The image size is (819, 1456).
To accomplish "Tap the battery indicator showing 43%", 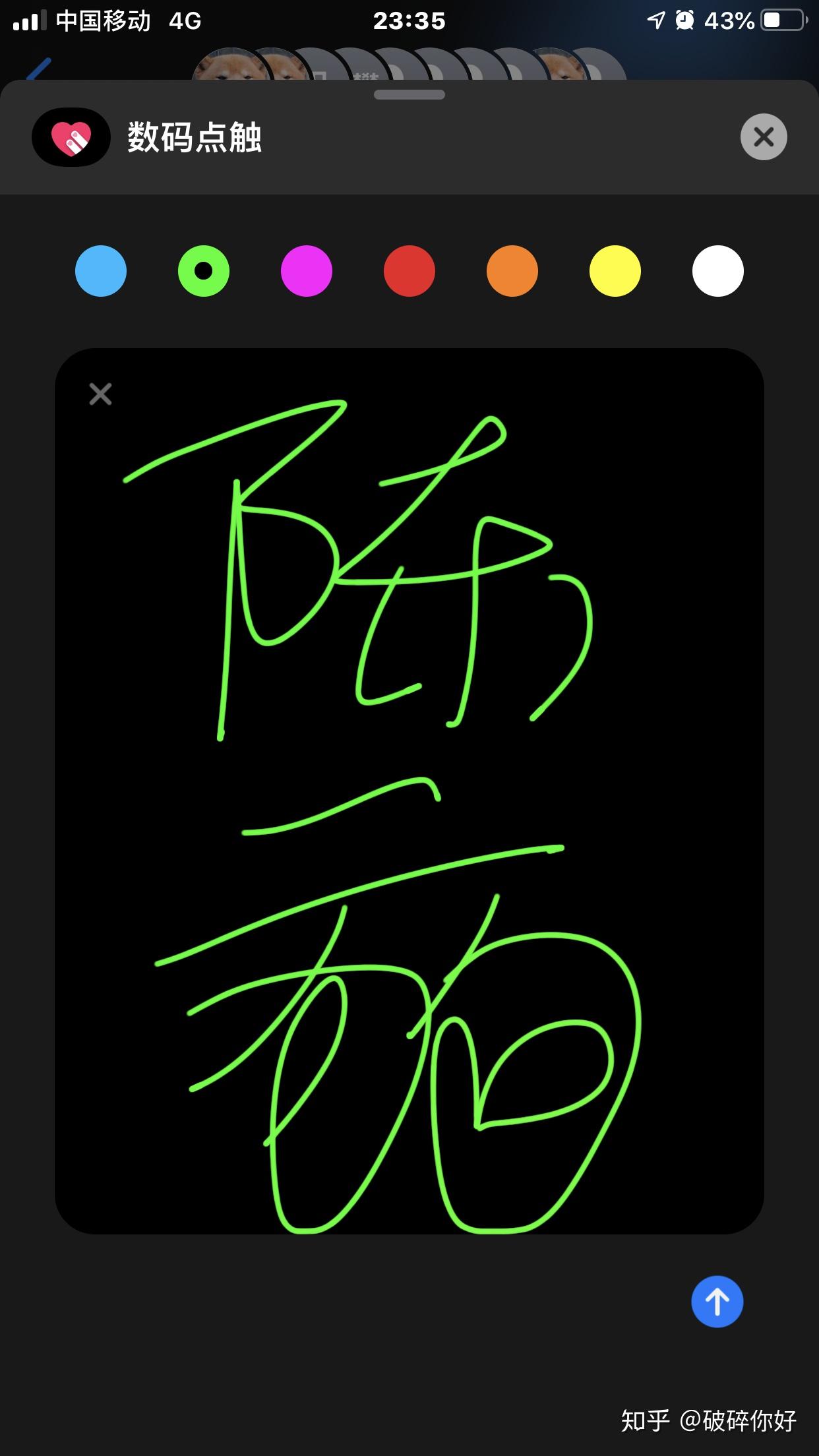I will [x=781, y=21].
